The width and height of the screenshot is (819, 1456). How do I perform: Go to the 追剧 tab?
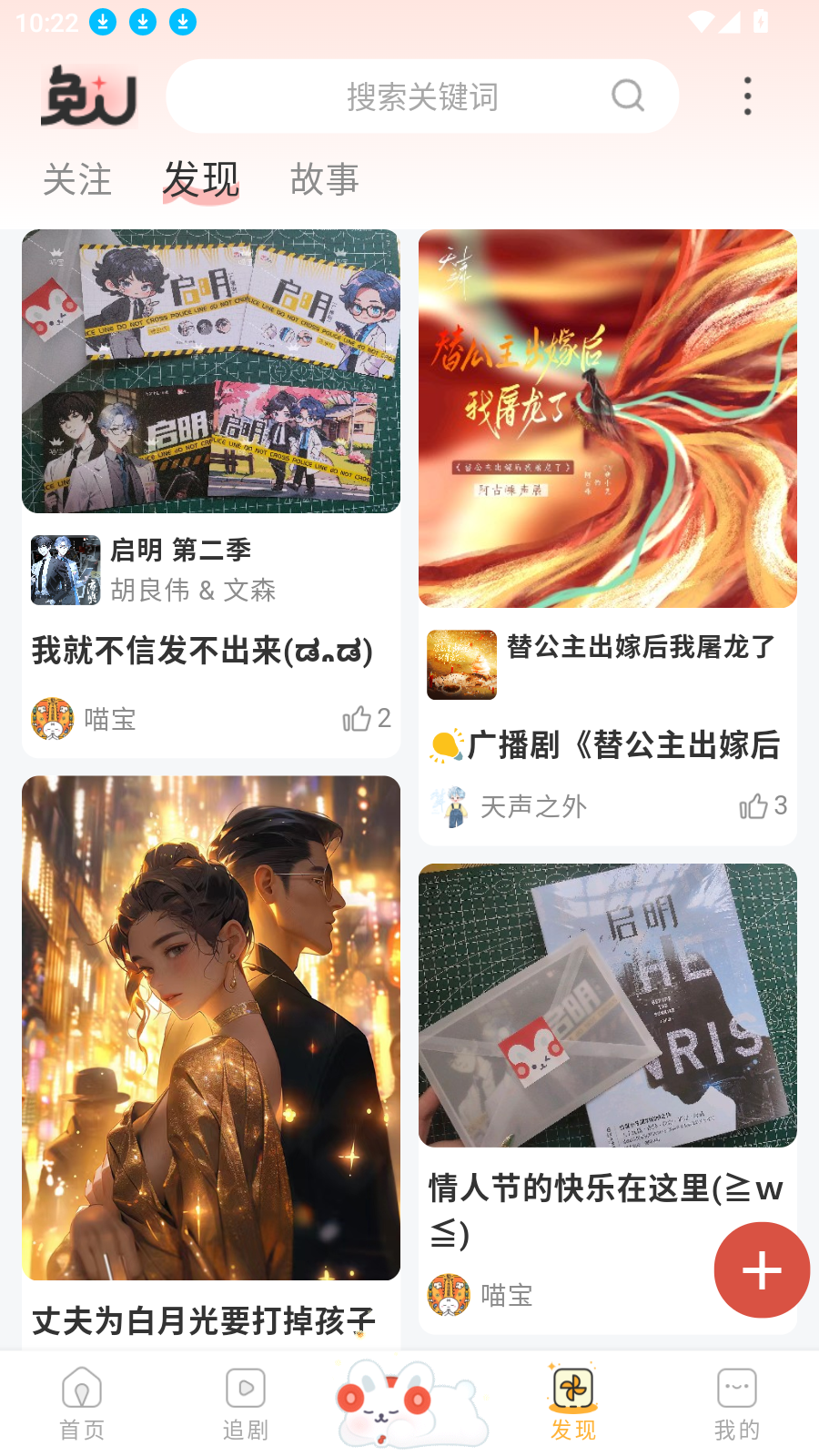click(246, 1404)
